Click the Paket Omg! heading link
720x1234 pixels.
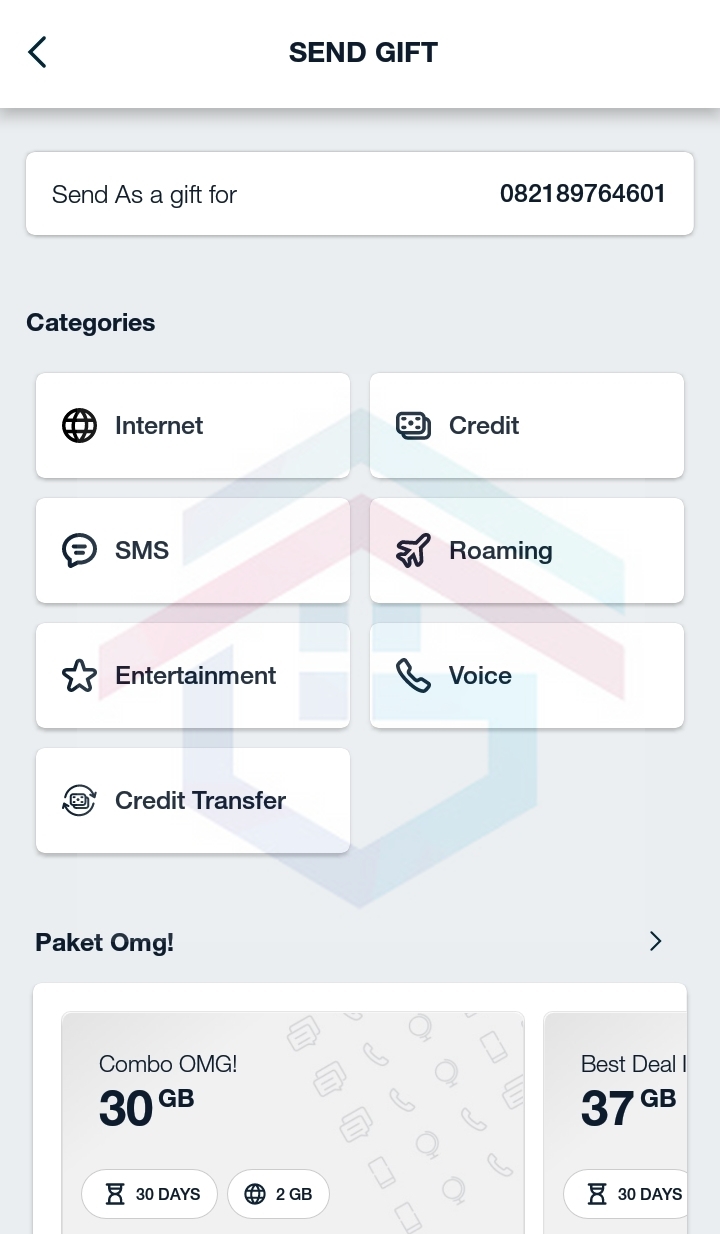click(x=104, y=941)
